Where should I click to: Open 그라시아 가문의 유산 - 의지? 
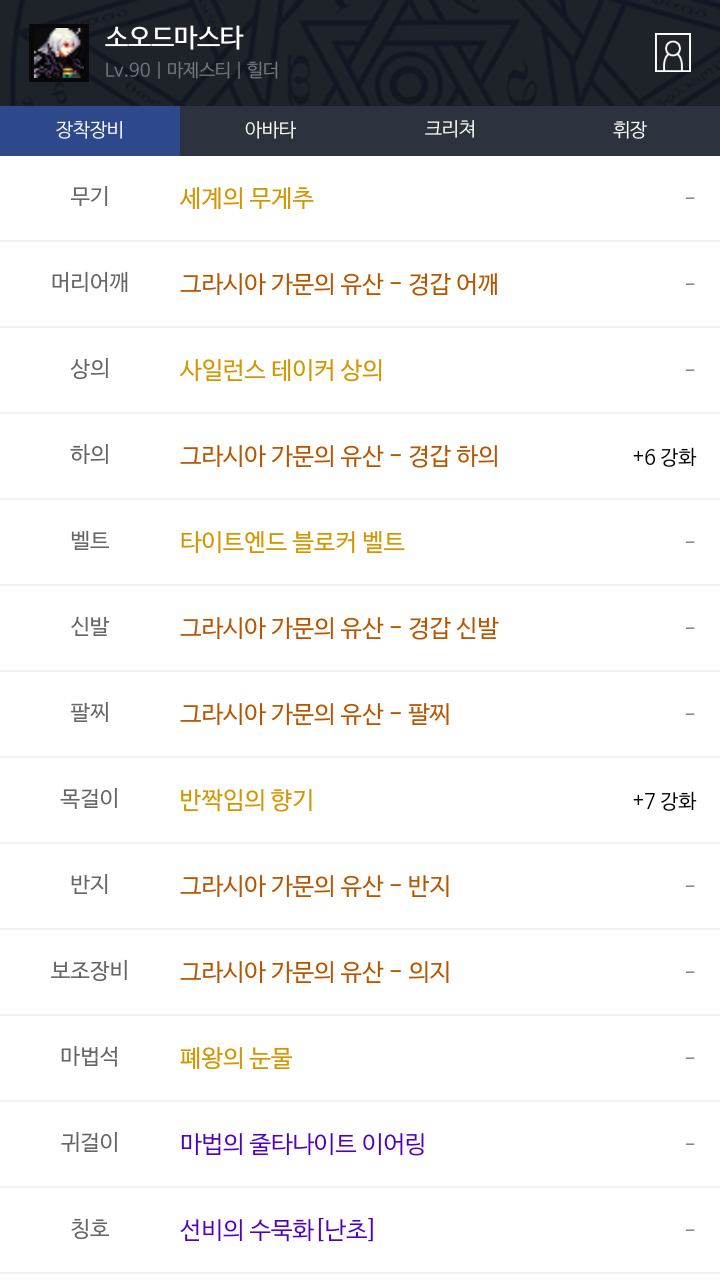315,972
